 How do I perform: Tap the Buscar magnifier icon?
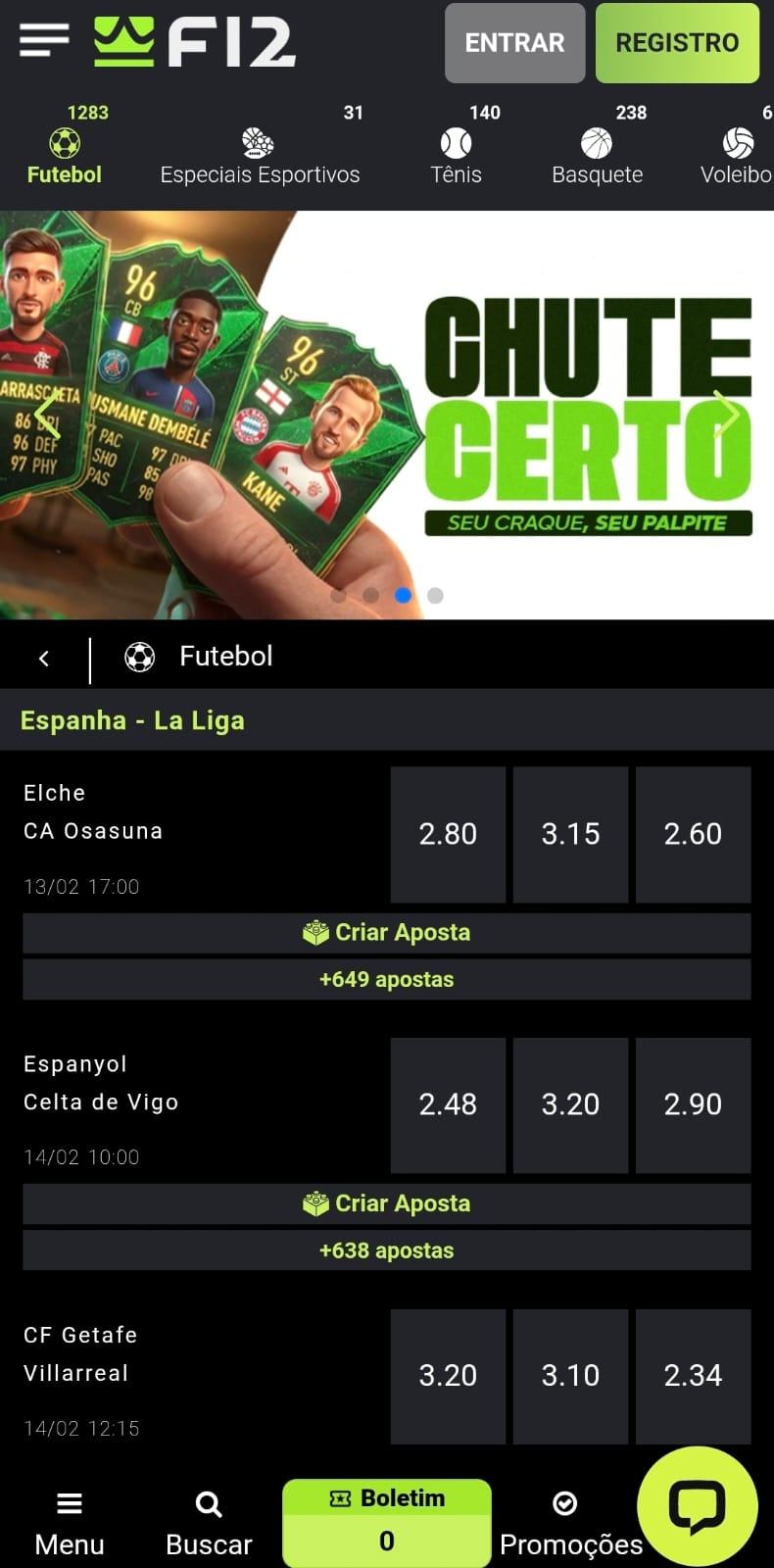pyautogui.click(x=209, y=1501)
